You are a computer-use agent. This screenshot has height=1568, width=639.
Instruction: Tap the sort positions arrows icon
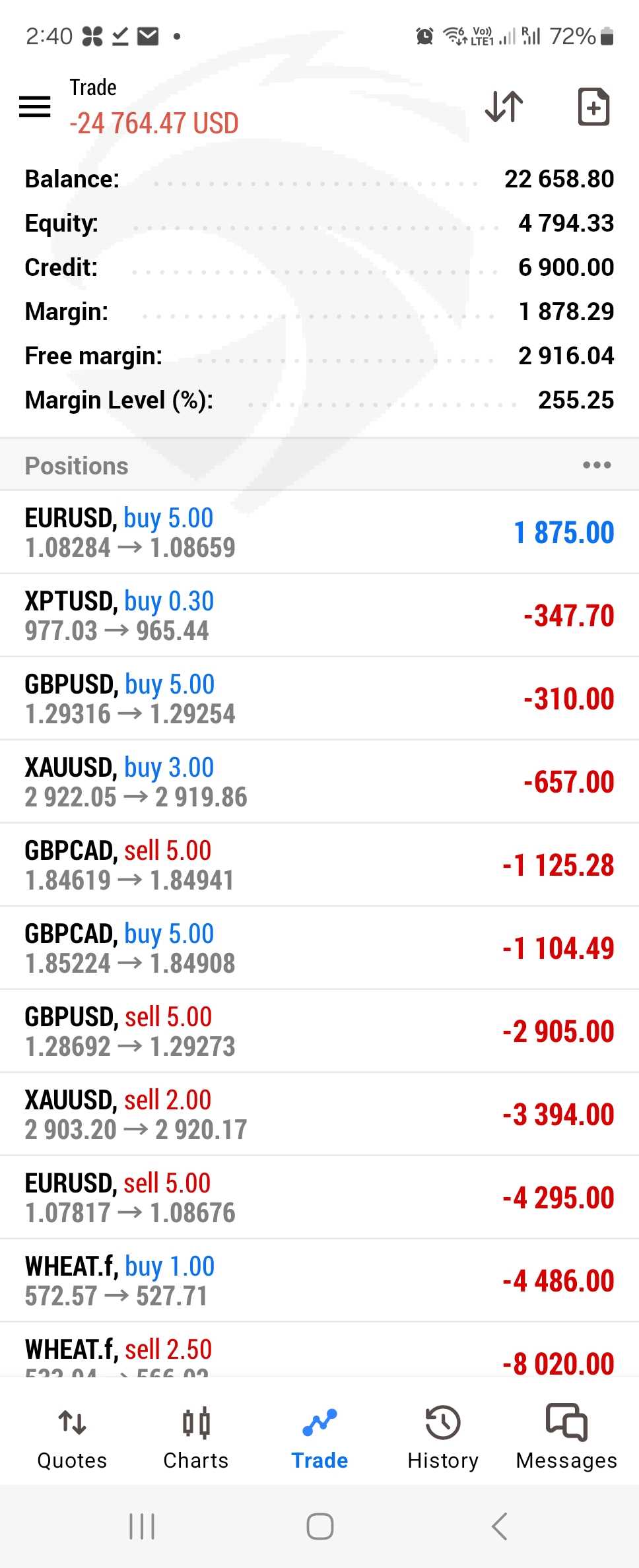point(504,106)
